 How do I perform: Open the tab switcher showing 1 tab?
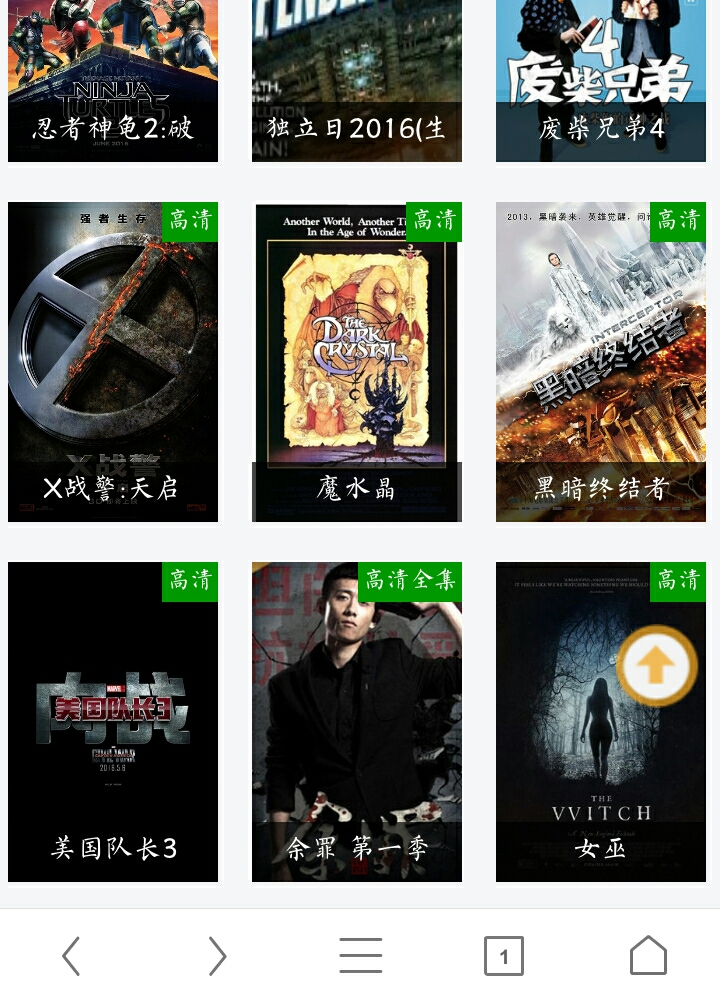coord(504,956)
